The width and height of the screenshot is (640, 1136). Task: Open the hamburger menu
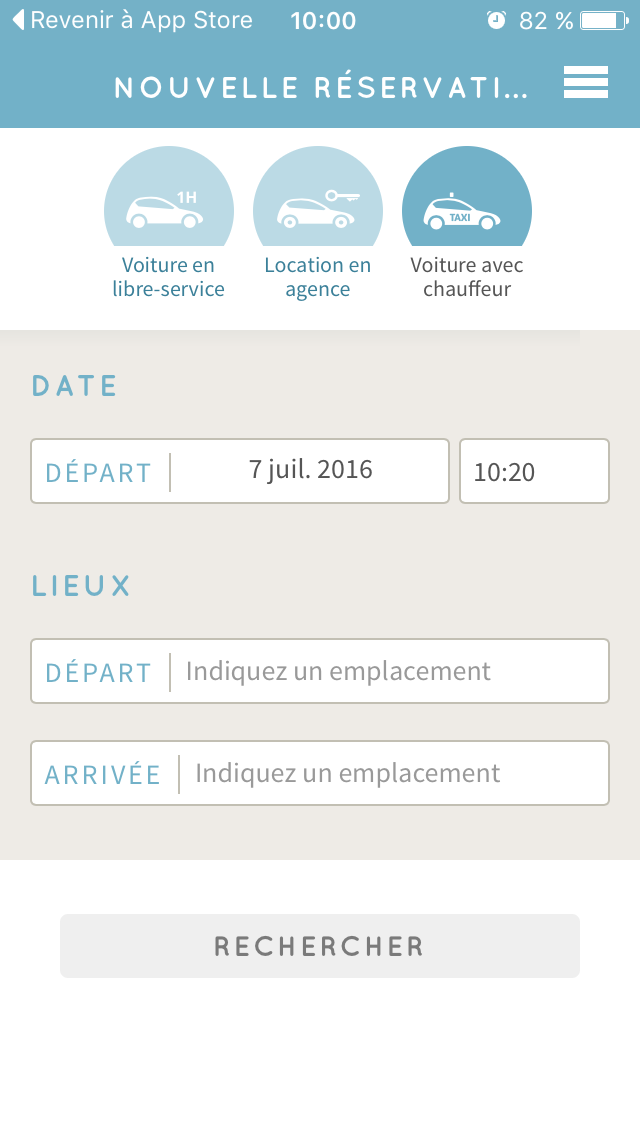[586, 82]
